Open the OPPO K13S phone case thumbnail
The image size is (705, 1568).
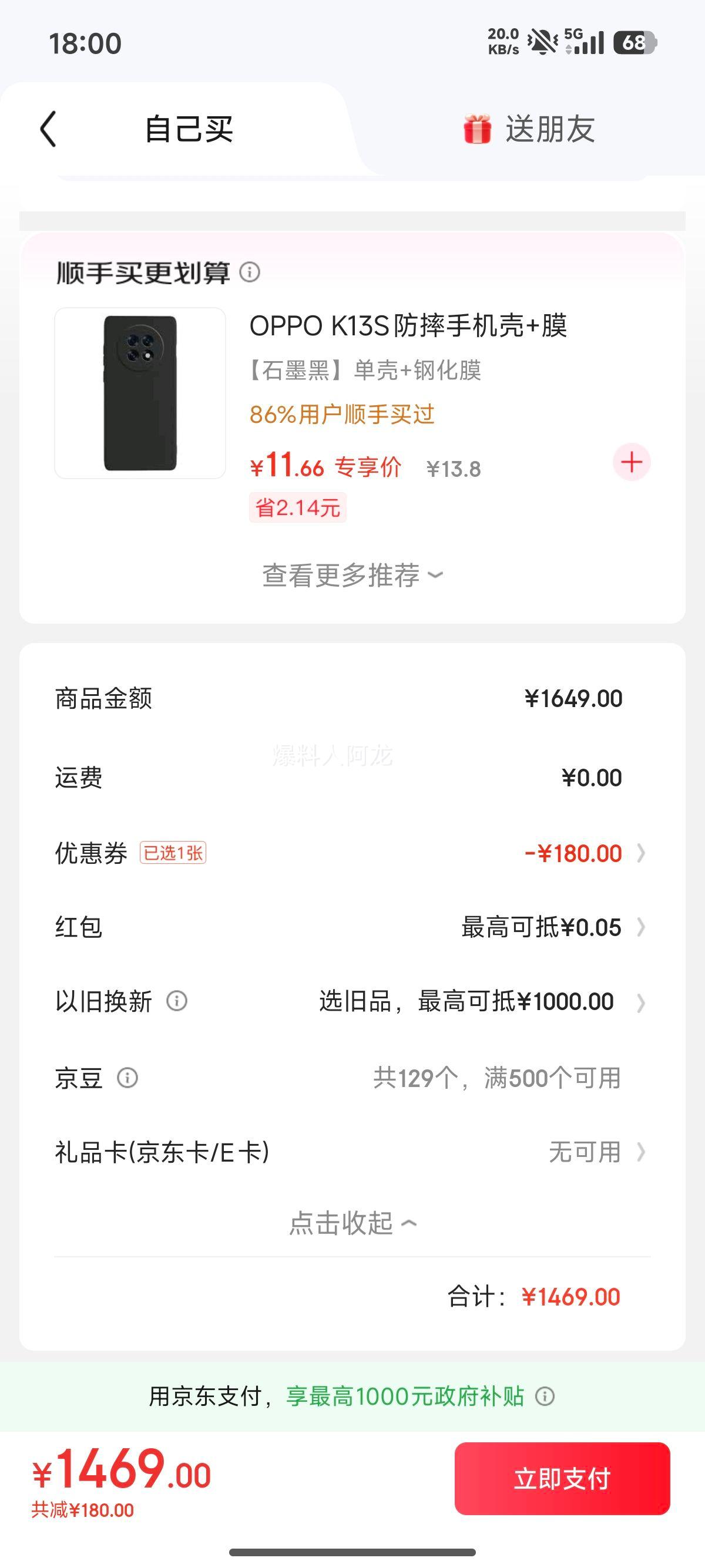click(x=140, y=393)
